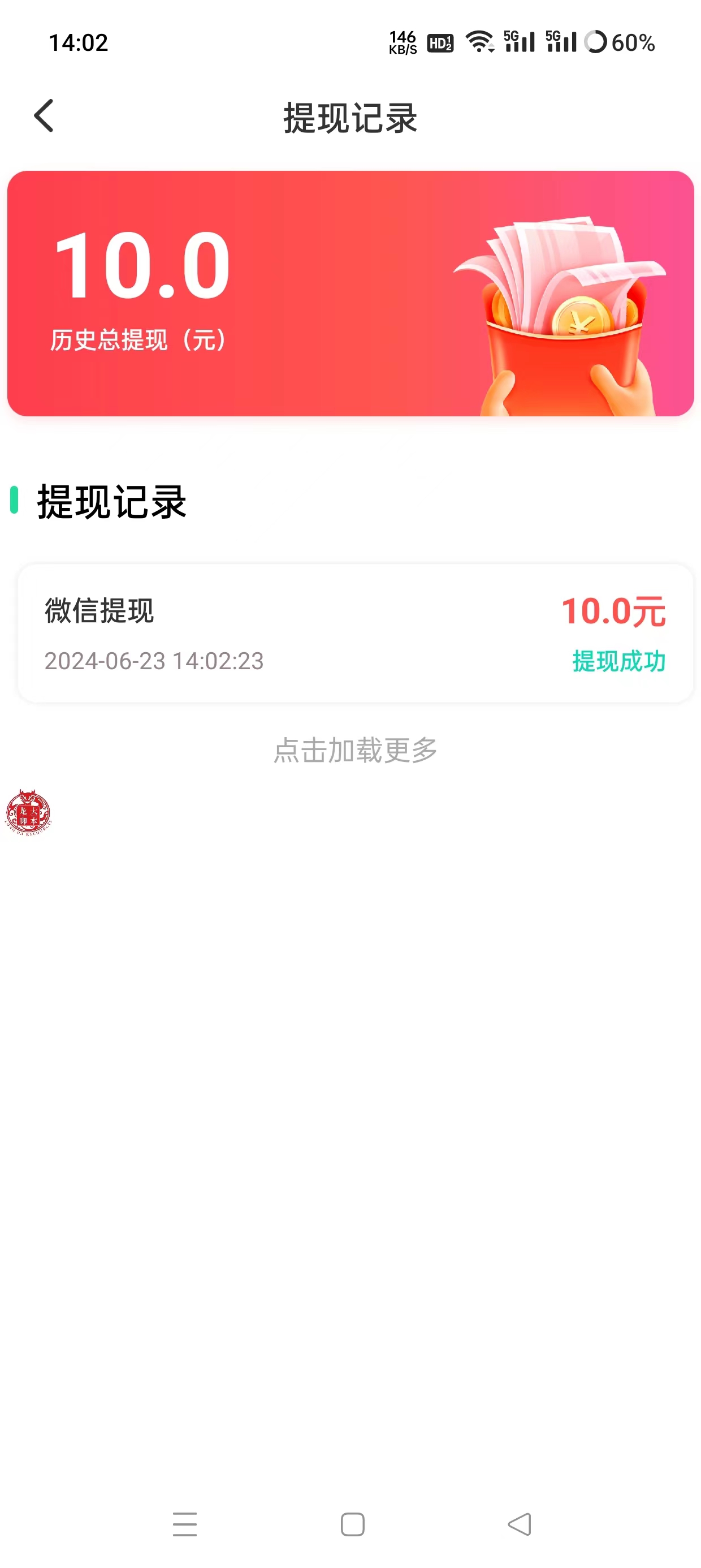The height and width of the screenshot is (1568, 701).
Task: Select the 提现记录 page title
Action: [x=350, y=118]
